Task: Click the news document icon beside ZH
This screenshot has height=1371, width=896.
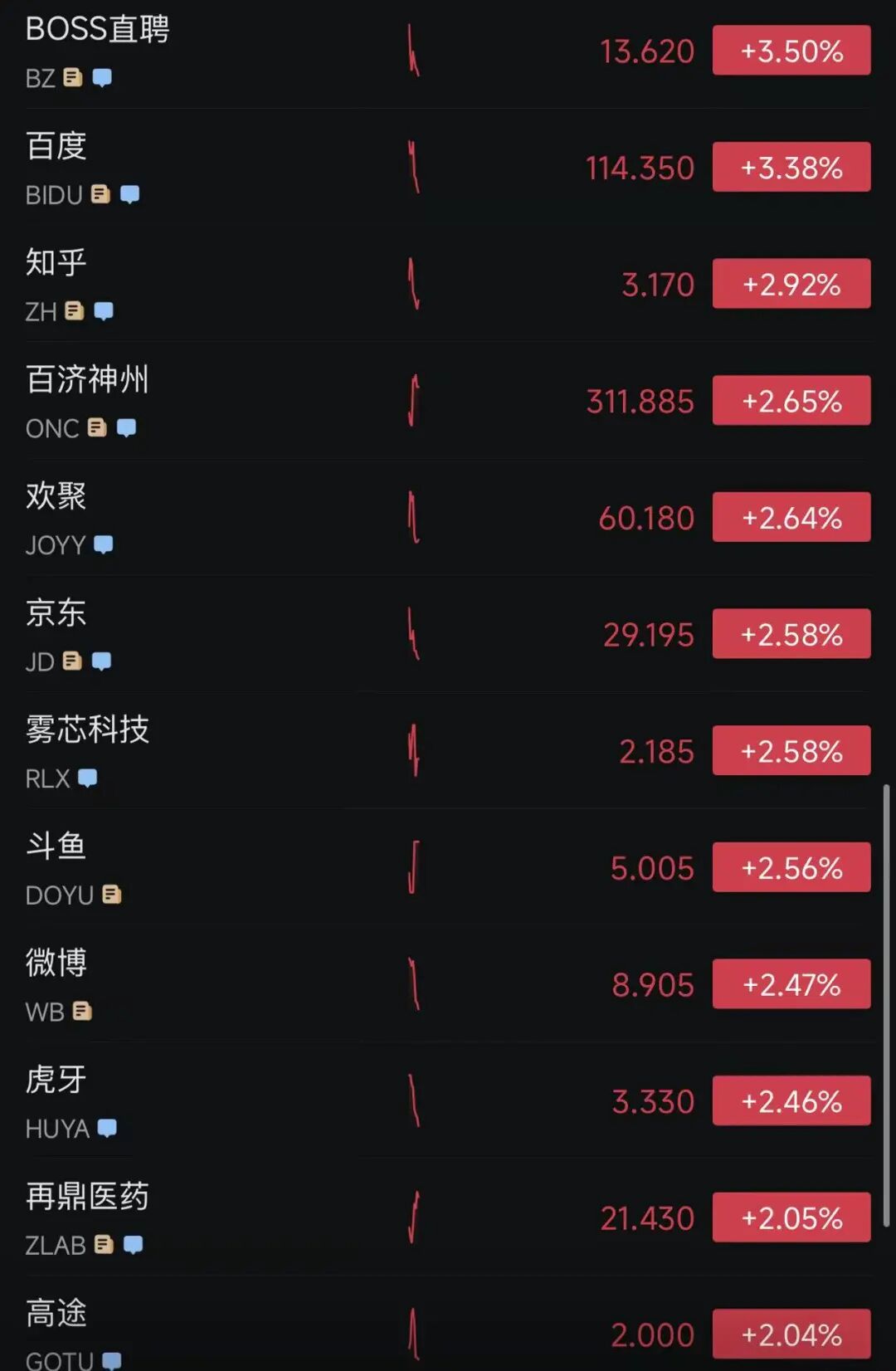Action: pos(73,311)
